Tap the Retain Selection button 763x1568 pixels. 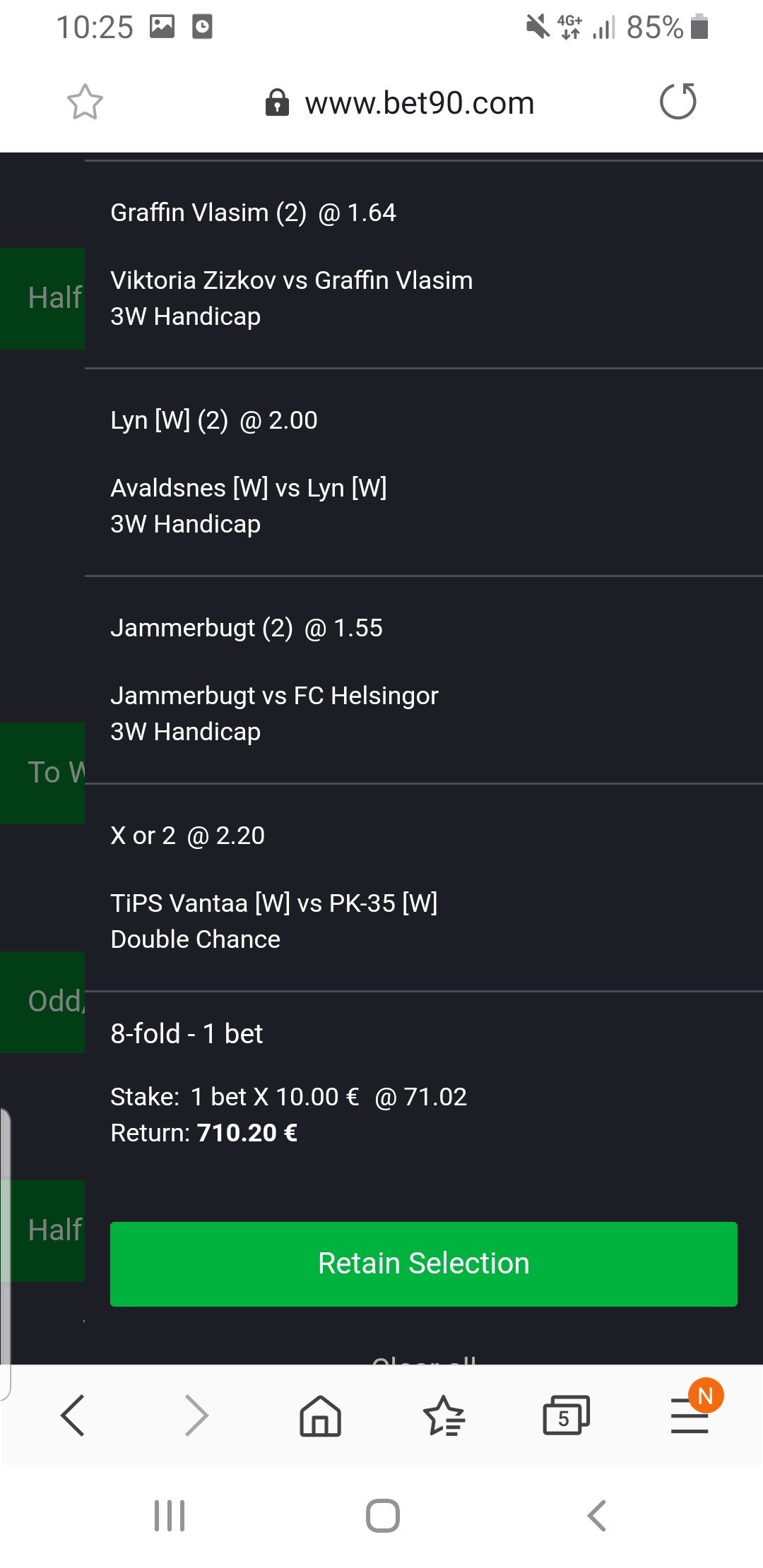(x=423, y=1264)
